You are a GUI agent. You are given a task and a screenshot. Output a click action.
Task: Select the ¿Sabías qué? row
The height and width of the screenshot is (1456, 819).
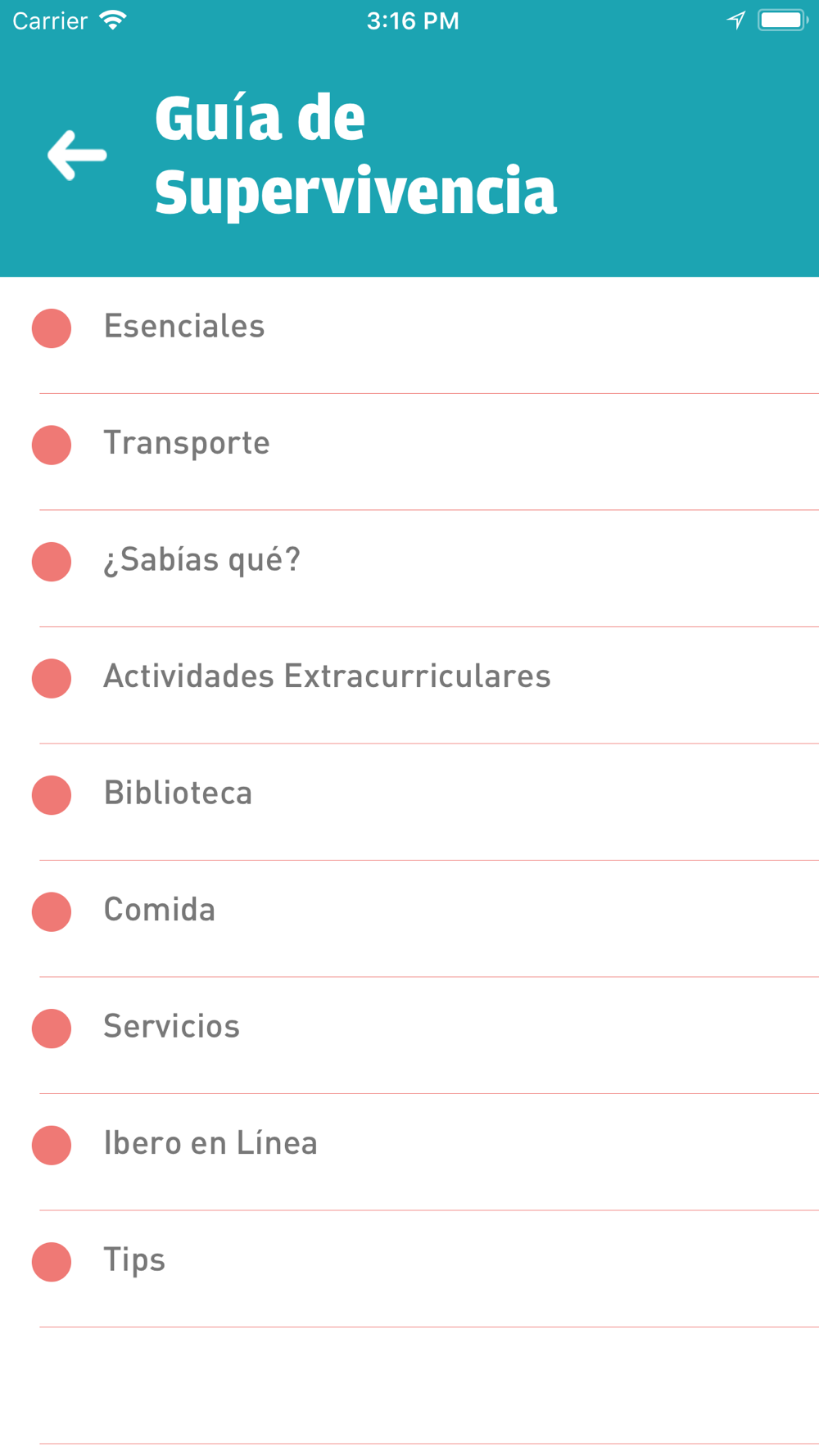(409, 569)
